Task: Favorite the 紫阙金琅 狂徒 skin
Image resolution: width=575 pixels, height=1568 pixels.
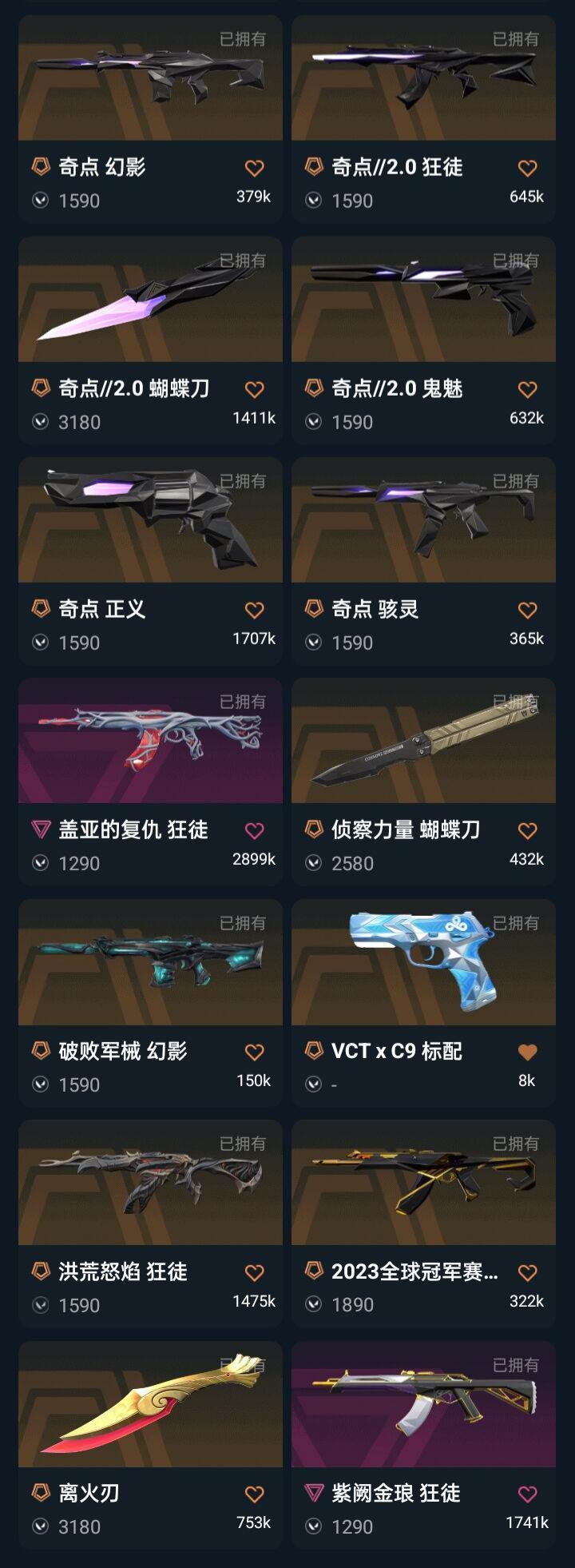Action: point(527,1494)
